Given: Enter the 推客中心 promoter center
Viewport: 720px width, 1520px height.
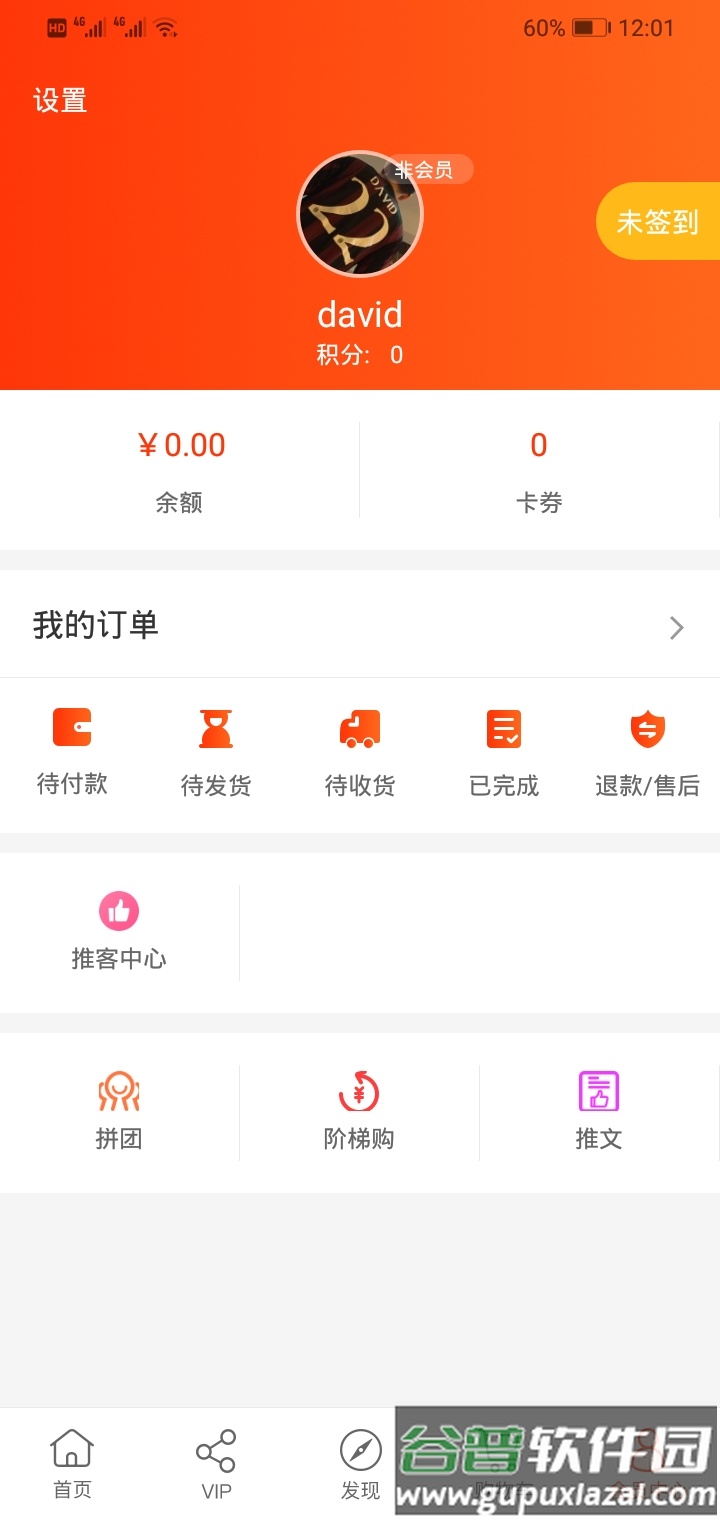Looking at the screenshot, I should (118, 930).
